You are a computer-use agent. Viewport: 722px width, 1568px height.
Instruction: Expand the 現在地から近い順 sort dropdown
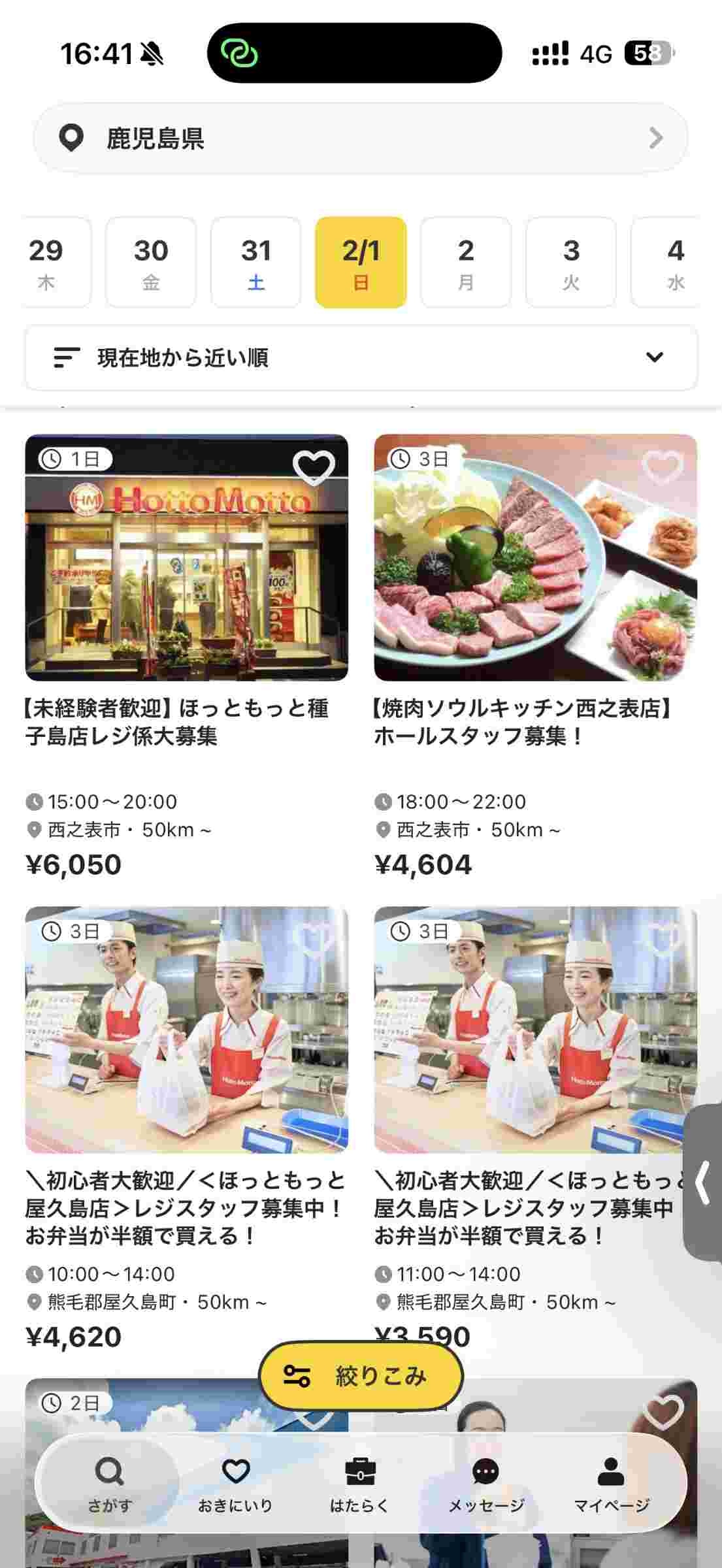click(x=360, y=357)
